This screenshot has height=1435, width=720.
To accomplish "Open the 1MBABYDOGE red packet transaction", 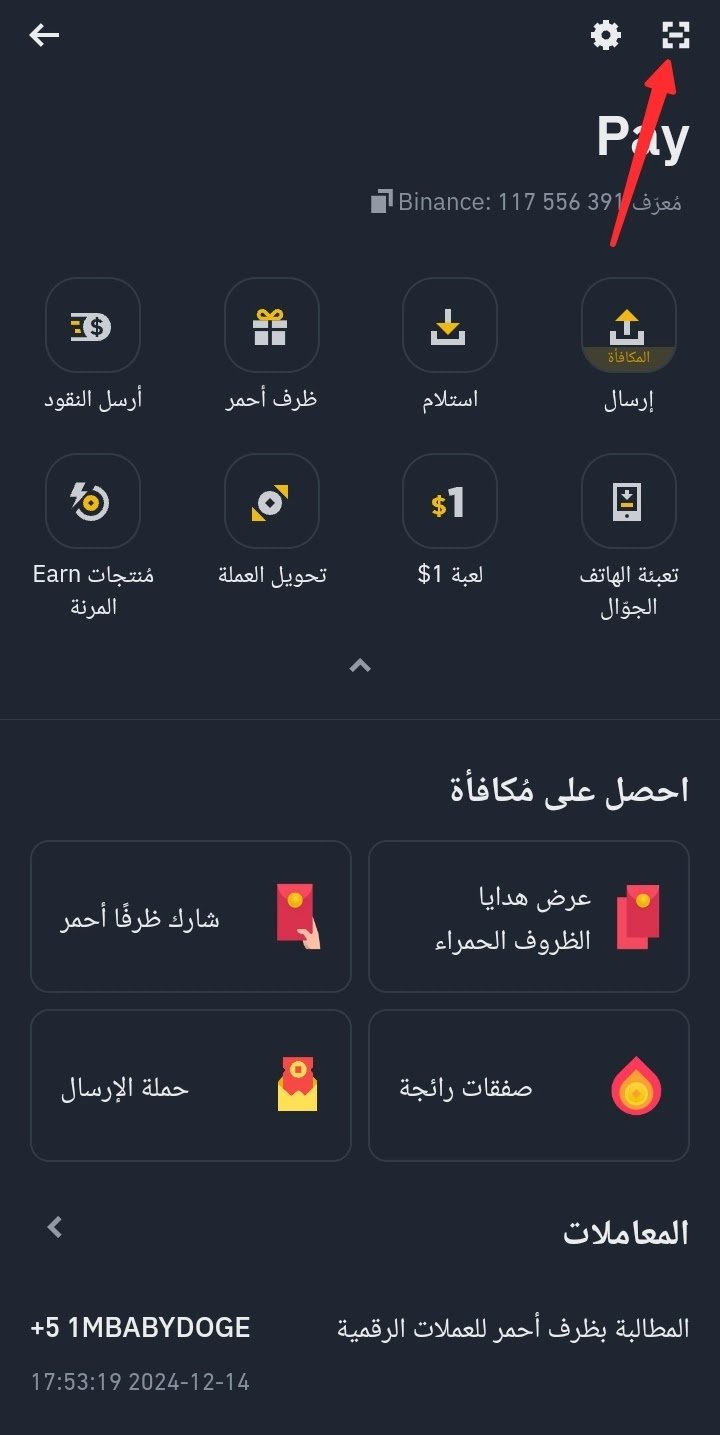I will point(360,1352).
